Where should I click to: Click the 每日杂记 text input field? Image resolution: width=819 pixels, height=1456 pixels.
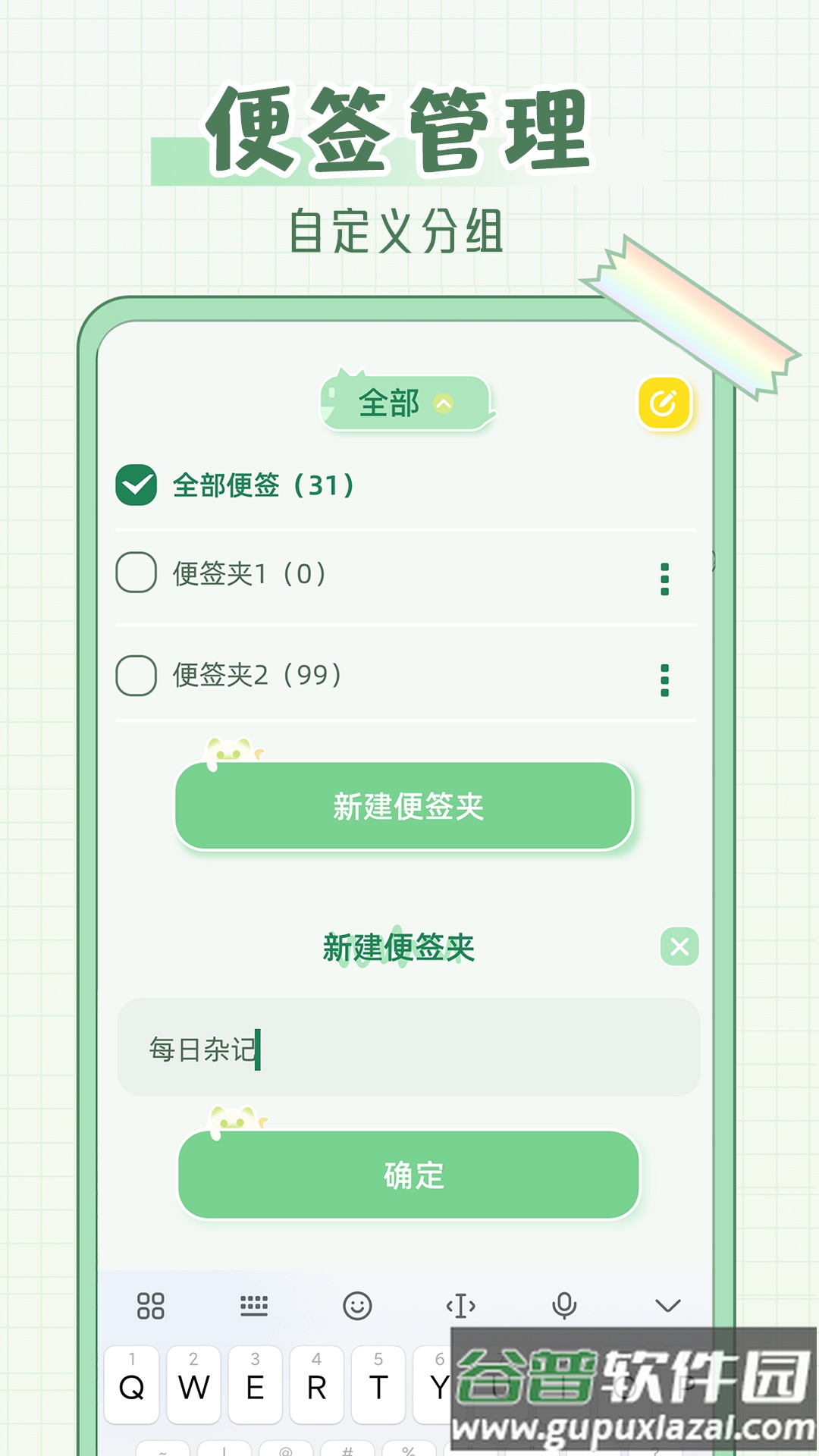coord(409,1049)
